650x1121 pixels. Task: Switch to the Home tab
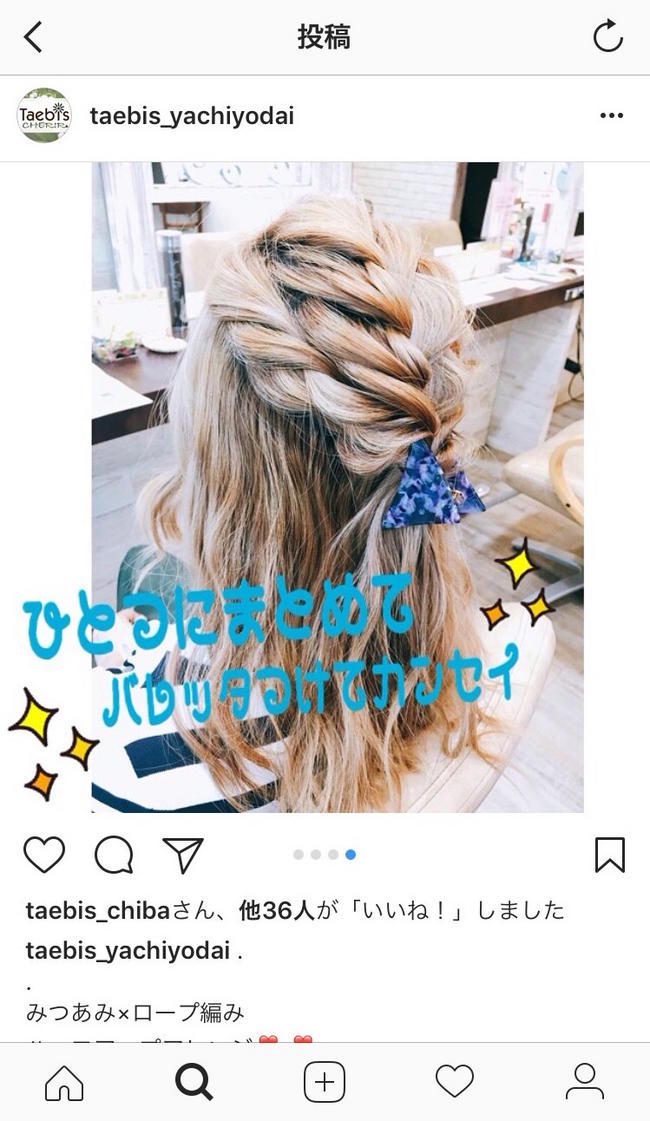64,1082
